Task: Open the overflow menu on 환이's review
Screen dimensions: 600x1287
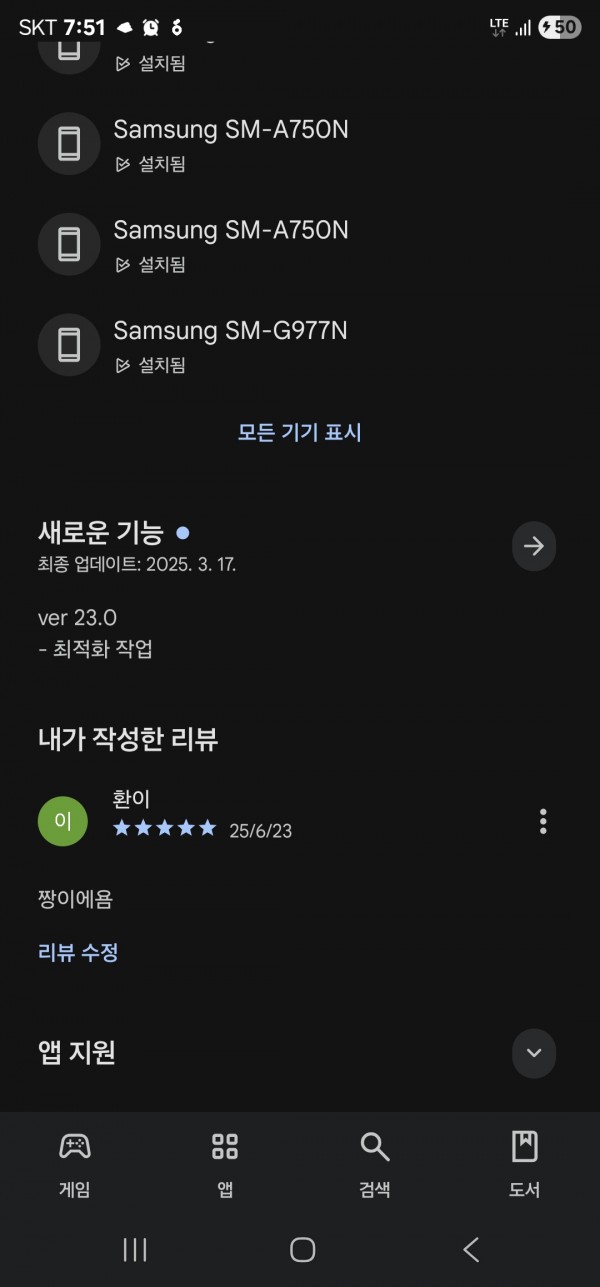Action: (x=543, y=822)
